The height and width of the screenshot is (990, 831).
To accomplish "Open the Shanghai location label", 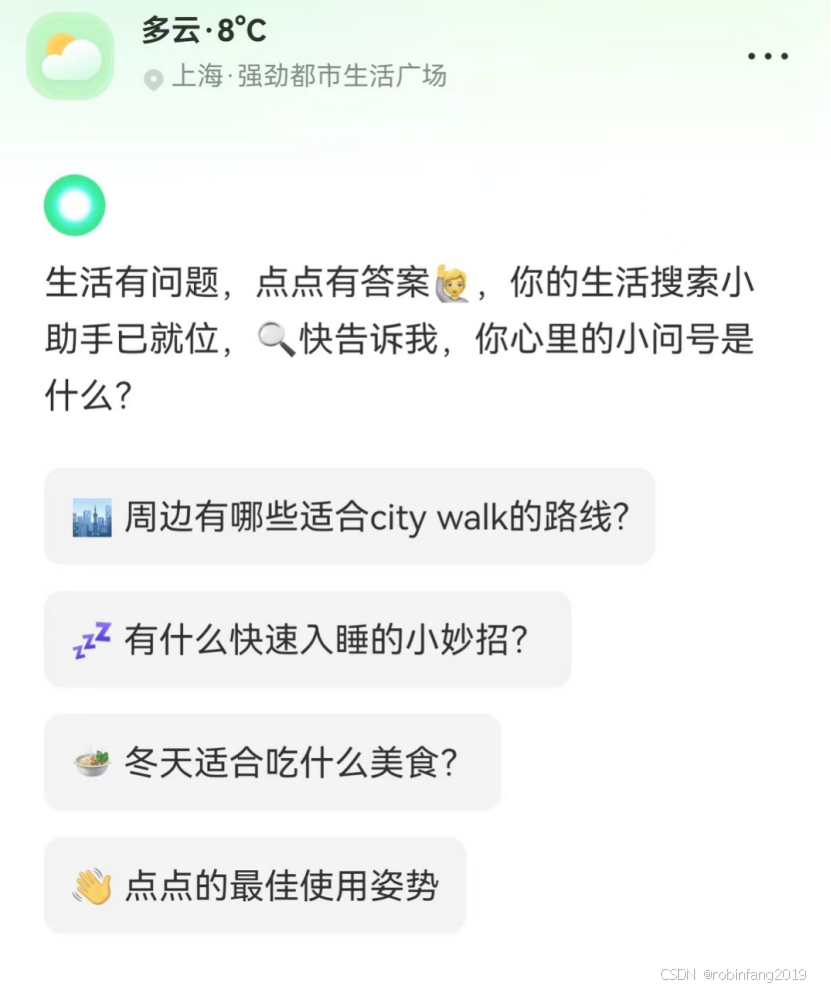I will [x=296, y=77].
